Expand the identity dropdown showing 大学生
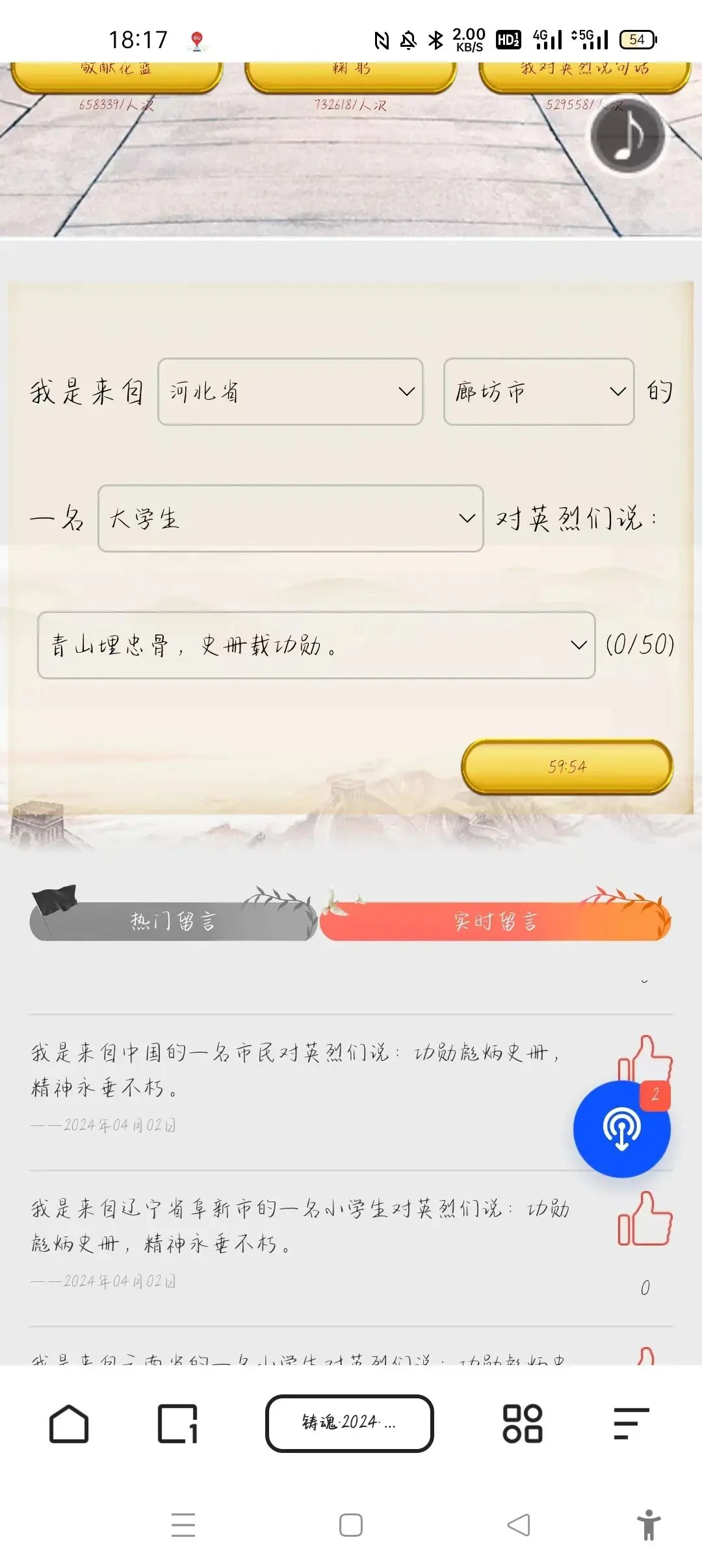Viewport: 702px width, 1568px height. point(290,518)
